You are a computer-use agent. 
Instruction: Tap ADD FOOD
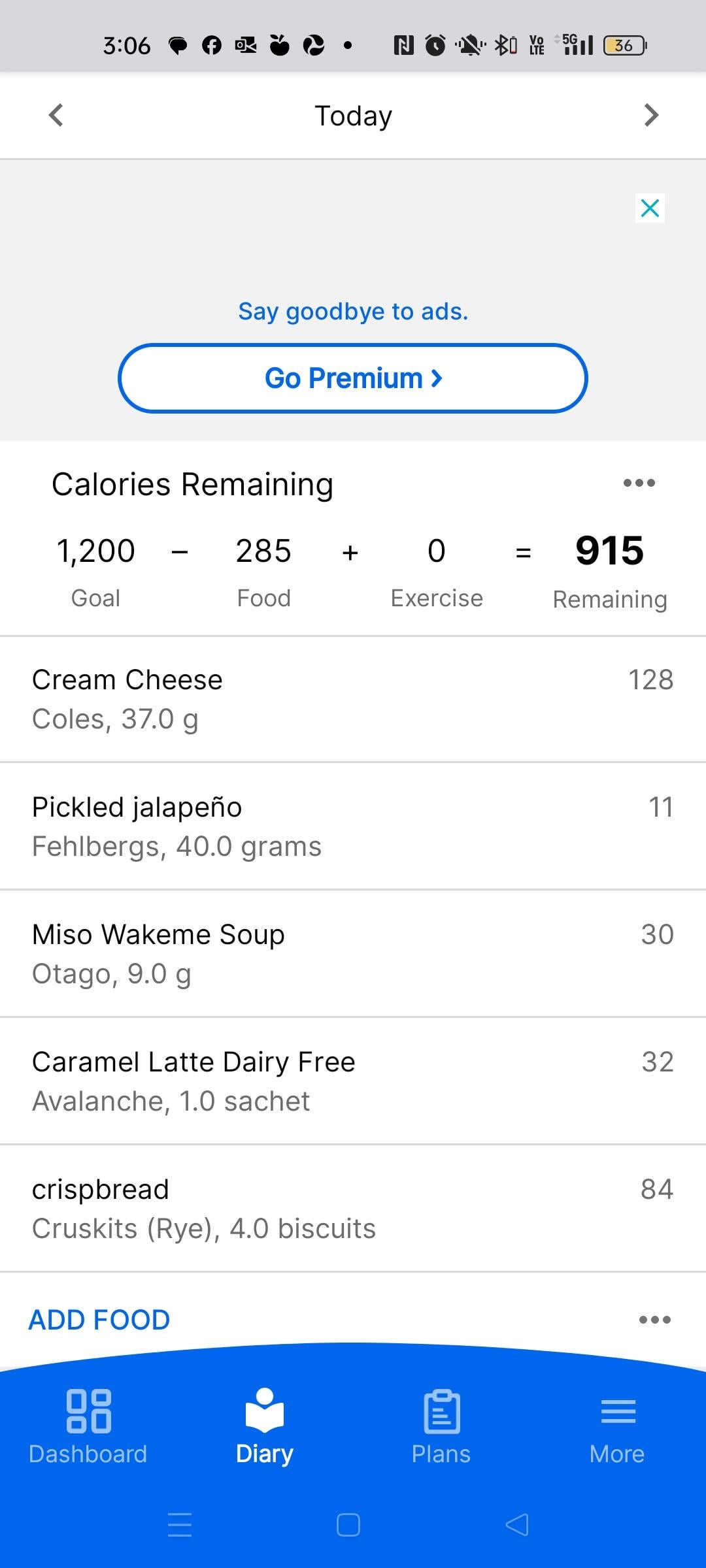[x=99, y=1320]
